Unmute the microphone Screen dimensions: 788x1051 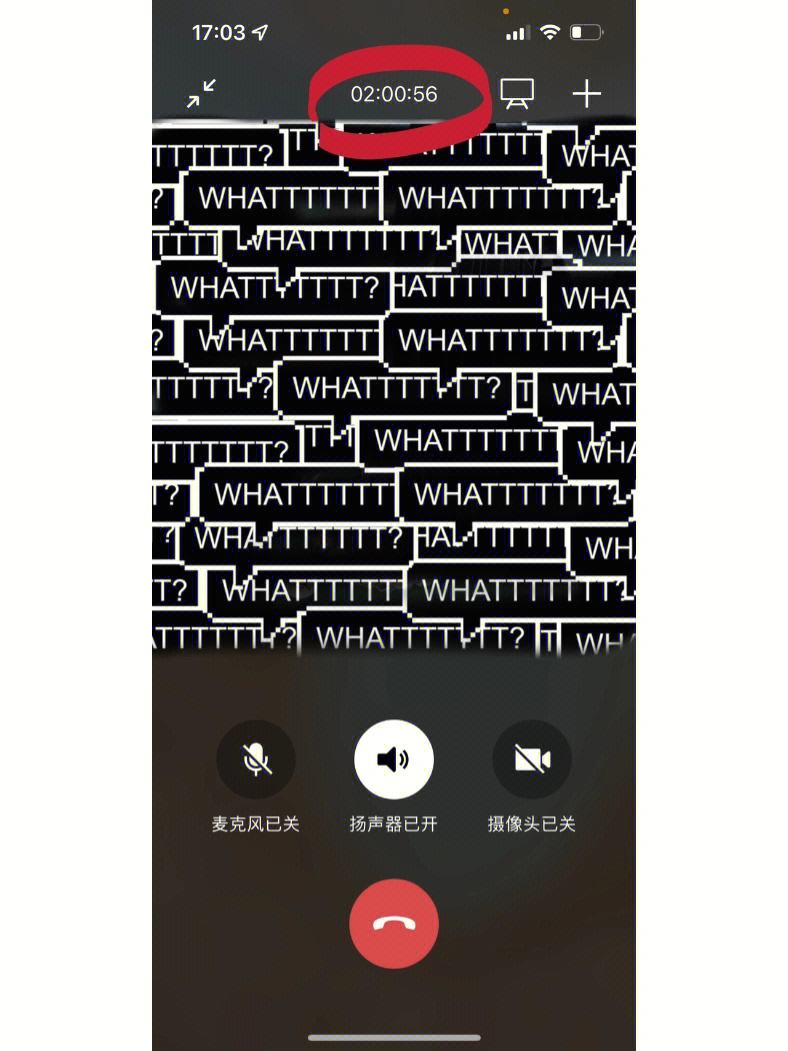pyautogui.click(x=256, y=760)
